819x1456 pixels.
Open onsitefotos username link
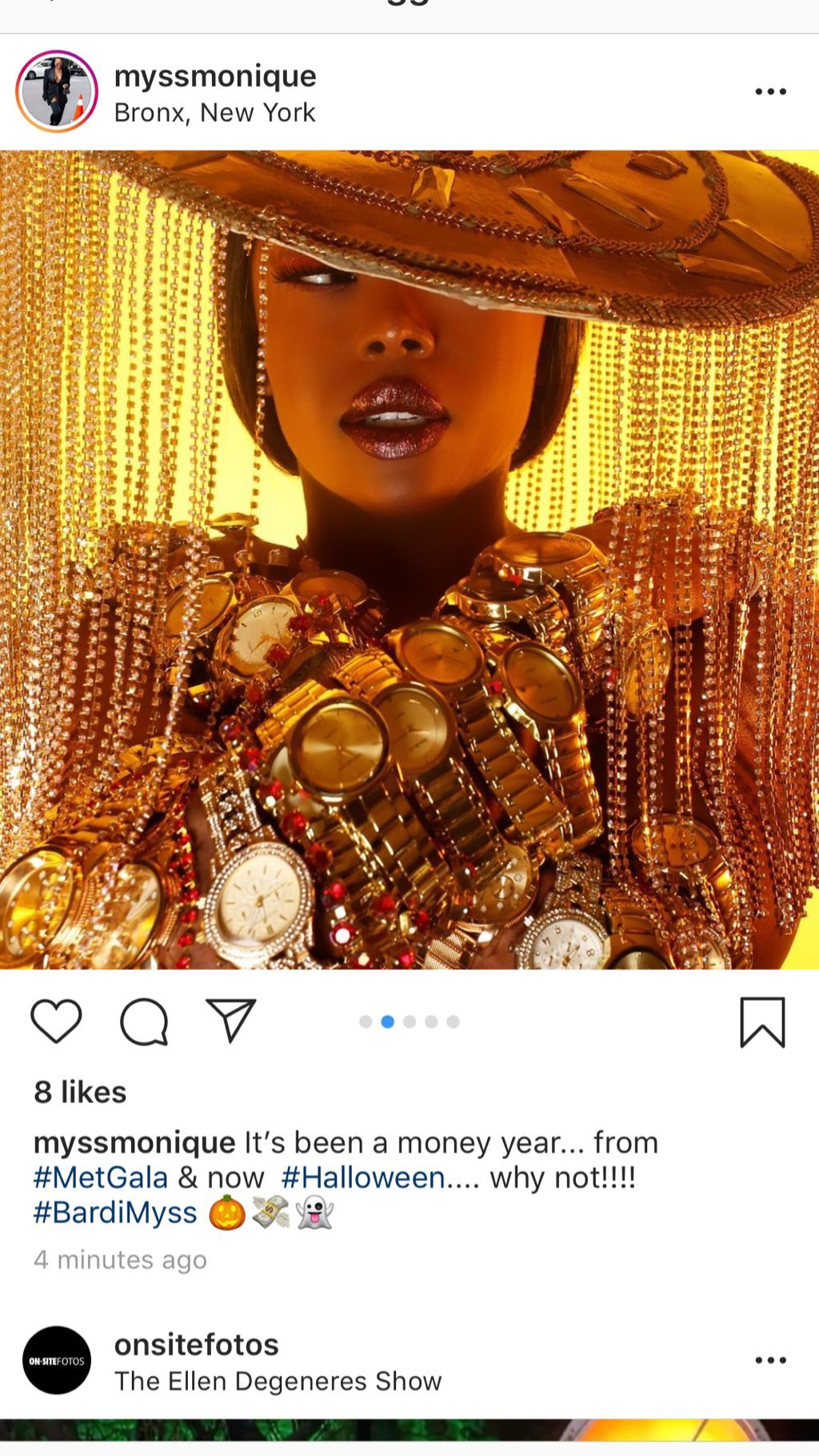click(197, 1345)
